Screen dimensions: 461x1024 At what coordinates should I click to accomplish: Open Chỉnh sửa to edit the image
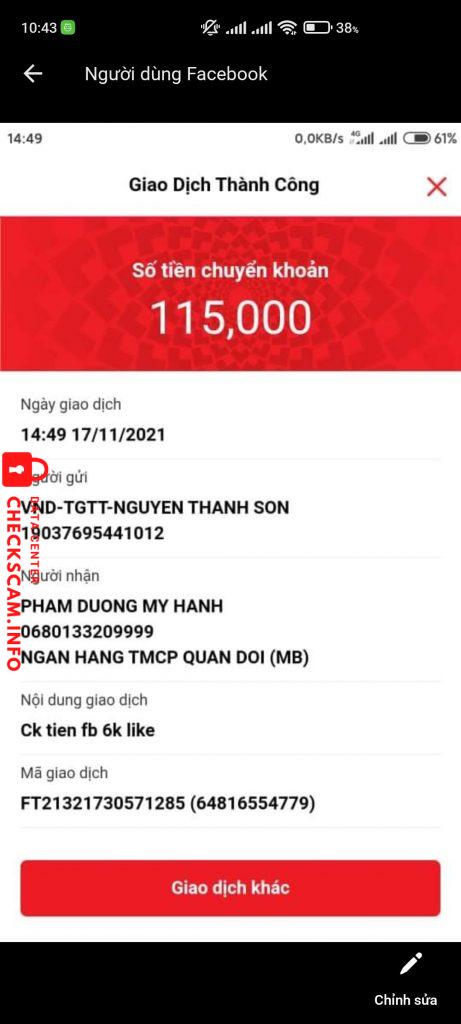(406, 980)
